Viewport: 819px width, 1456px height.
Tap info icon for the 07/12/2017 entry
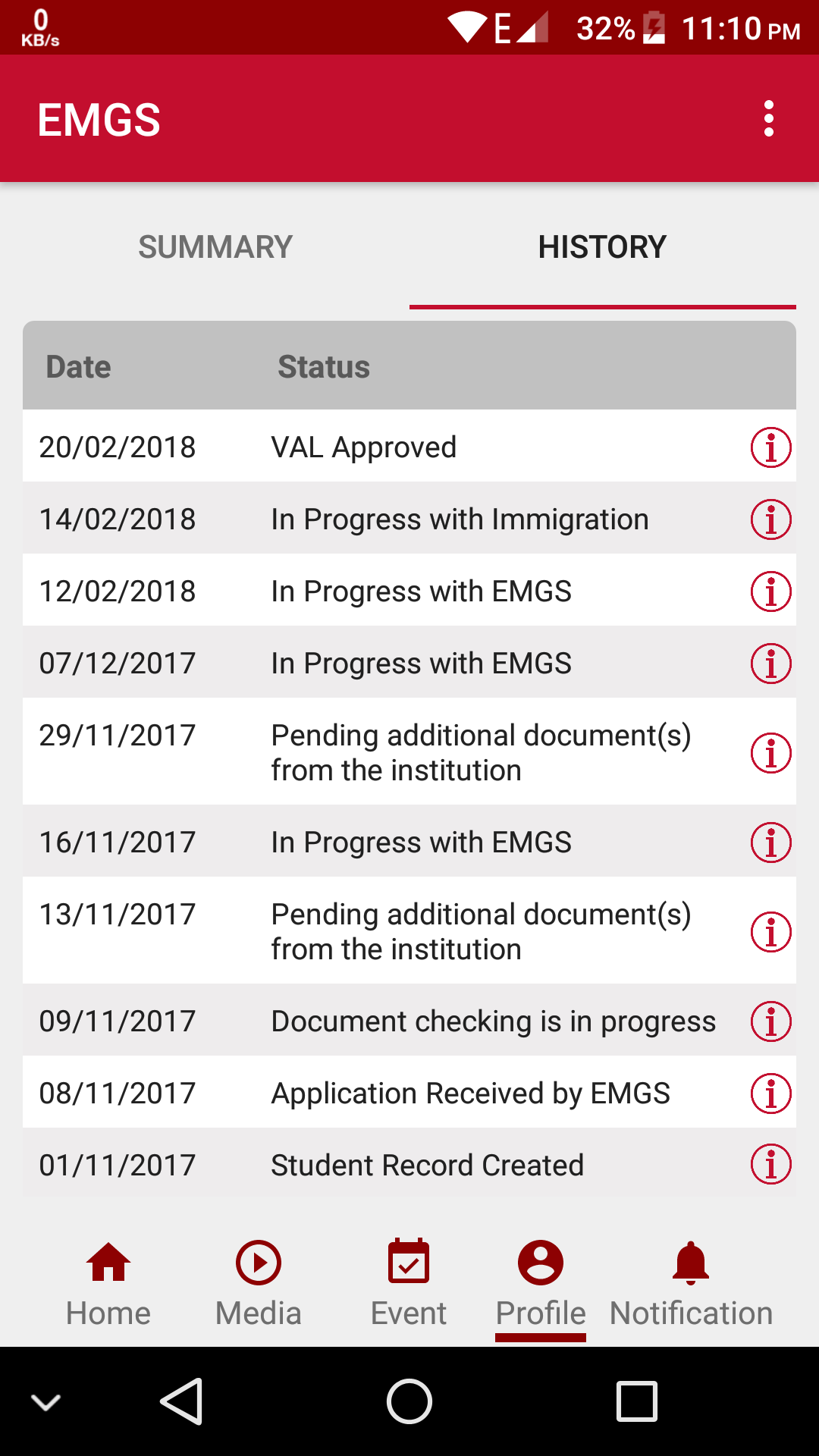(770, 664)
